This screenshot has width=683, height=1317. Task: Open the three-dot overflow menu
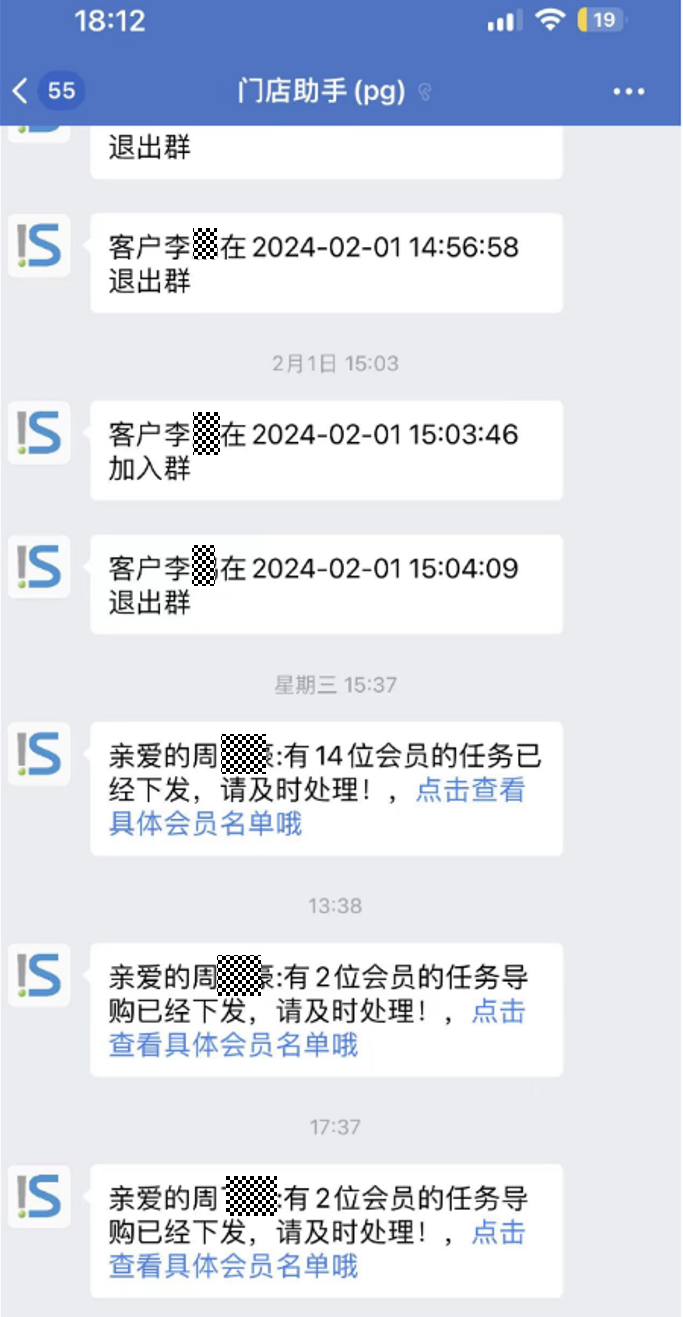tap(629, 92)
